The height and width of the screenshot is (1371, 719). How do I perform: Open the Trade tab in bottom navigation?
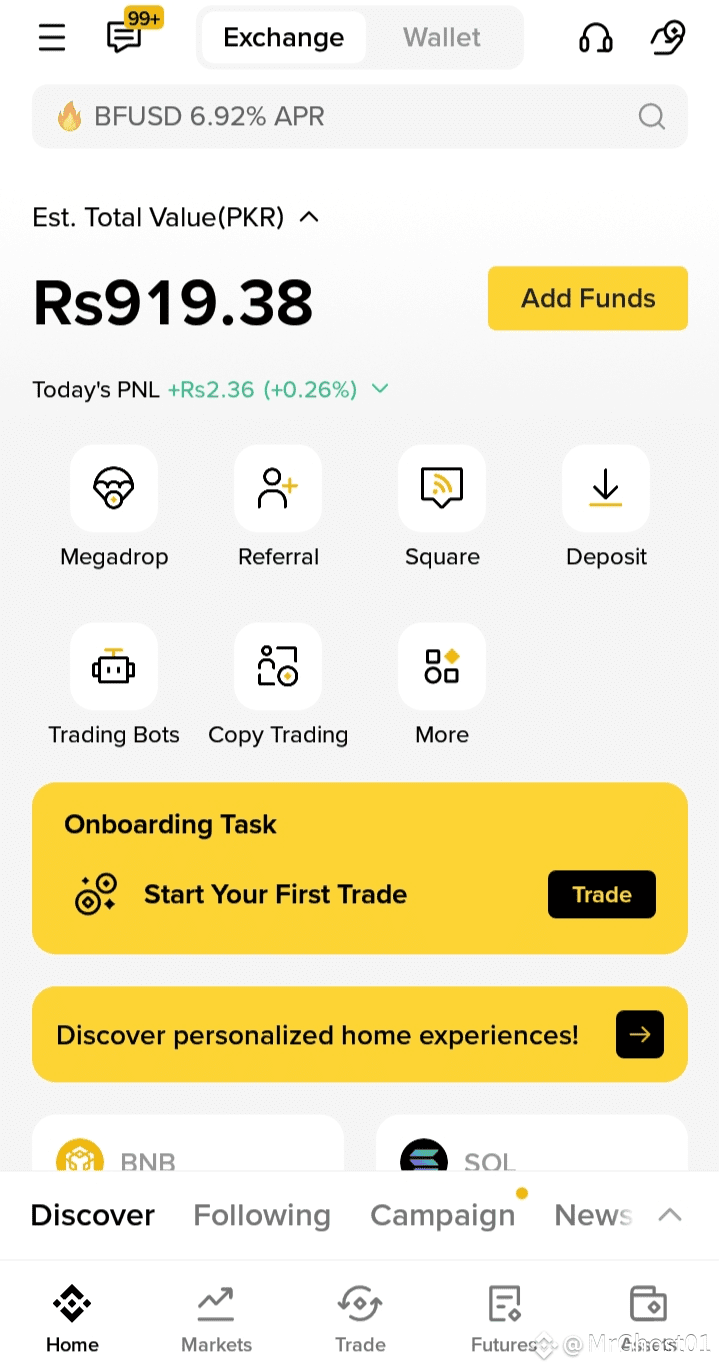point(360,1319)
